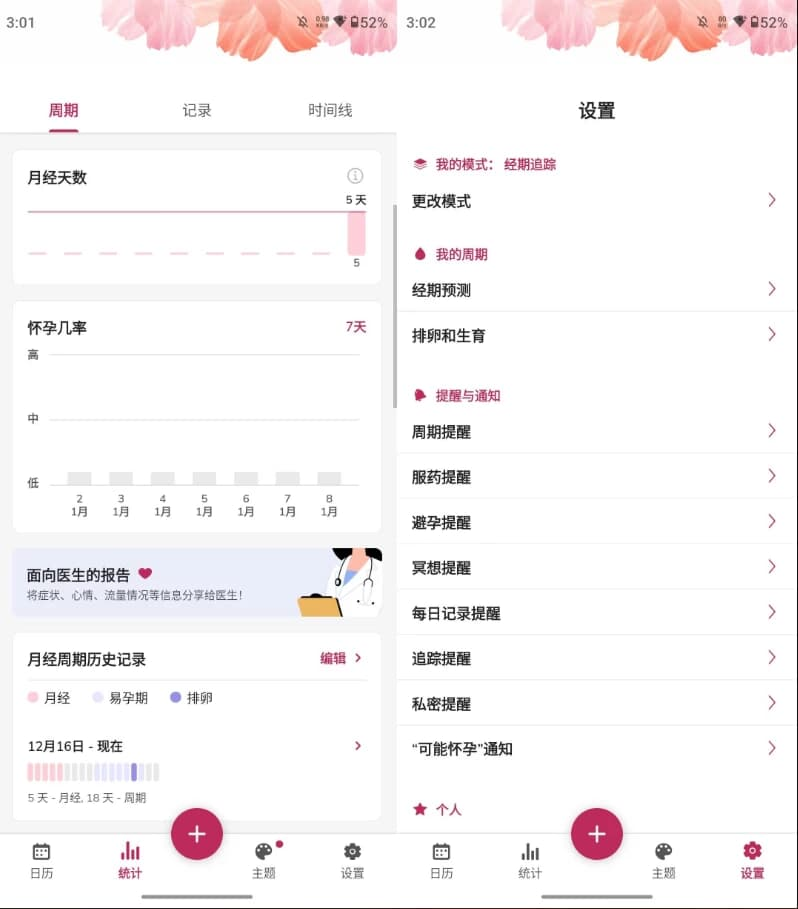Image resolution: width=798 pixels, height=909 pixels.
Task: Tap 编辑 in 月经周期历史记录
Action: [x=340, y=658]
